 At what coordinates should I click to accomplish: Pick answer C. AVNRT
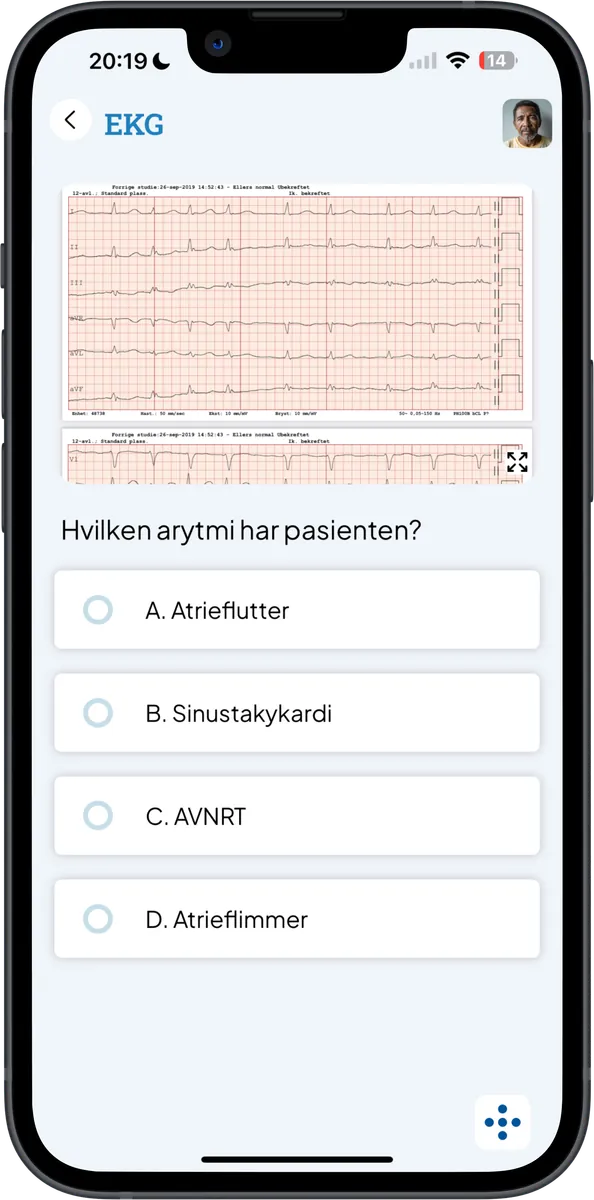tap(297, 816)
